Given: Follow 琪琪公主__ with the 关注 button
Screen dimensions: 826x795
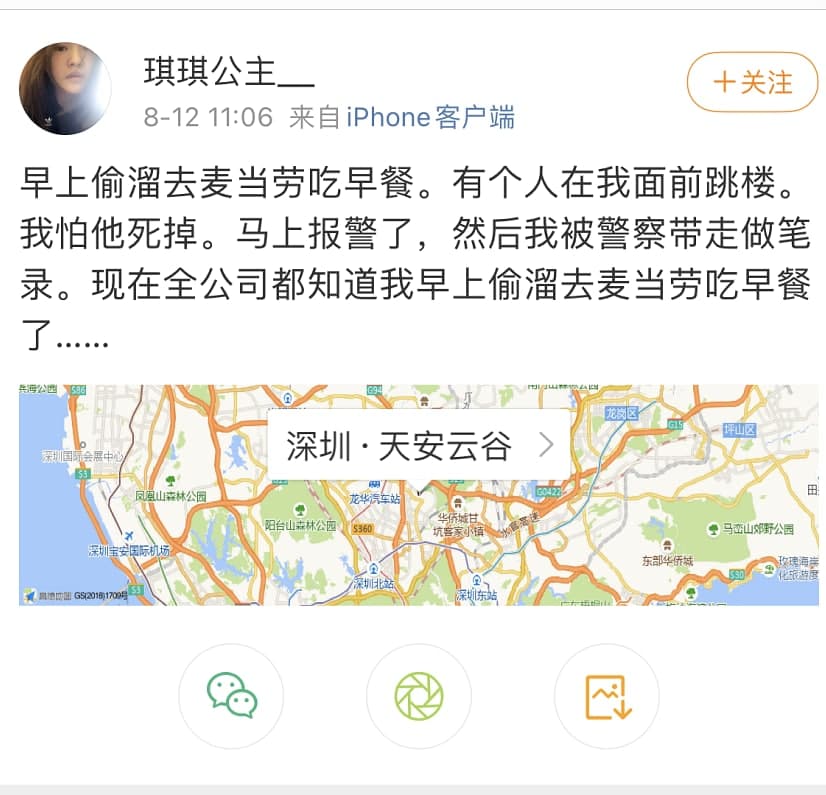Looking at the screenshot, I should point(752,82).
